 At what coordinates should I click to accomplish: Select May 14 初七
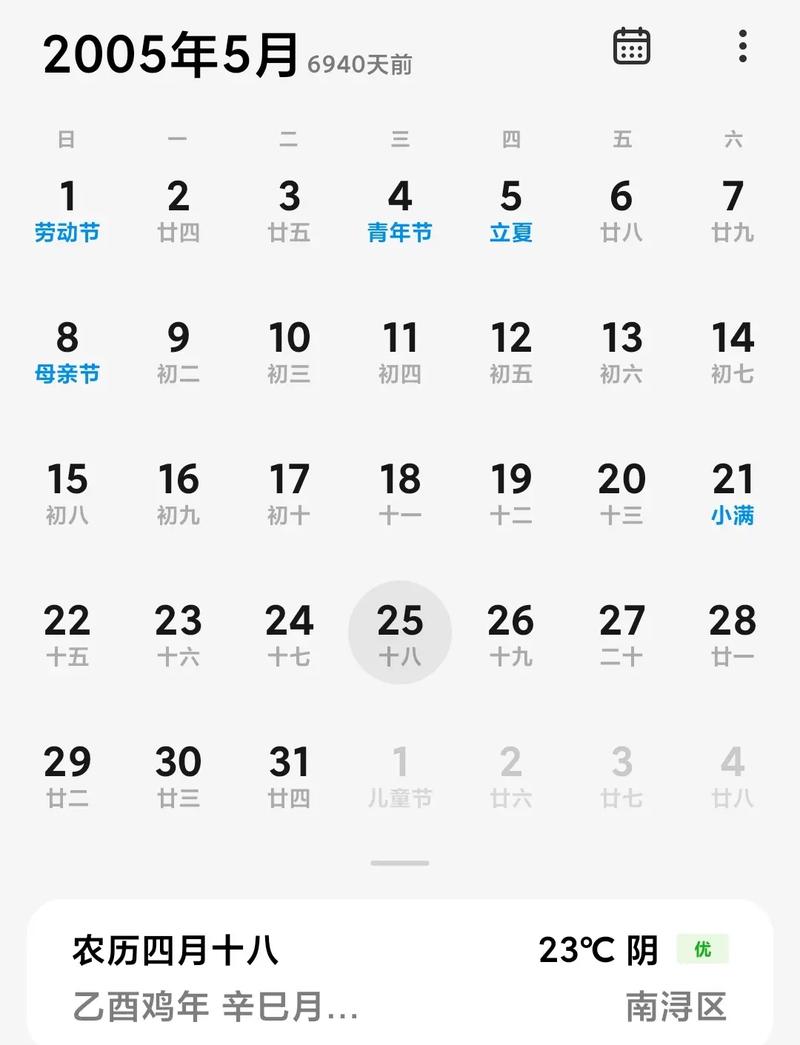pyautogui.click(x=732, y=352)
